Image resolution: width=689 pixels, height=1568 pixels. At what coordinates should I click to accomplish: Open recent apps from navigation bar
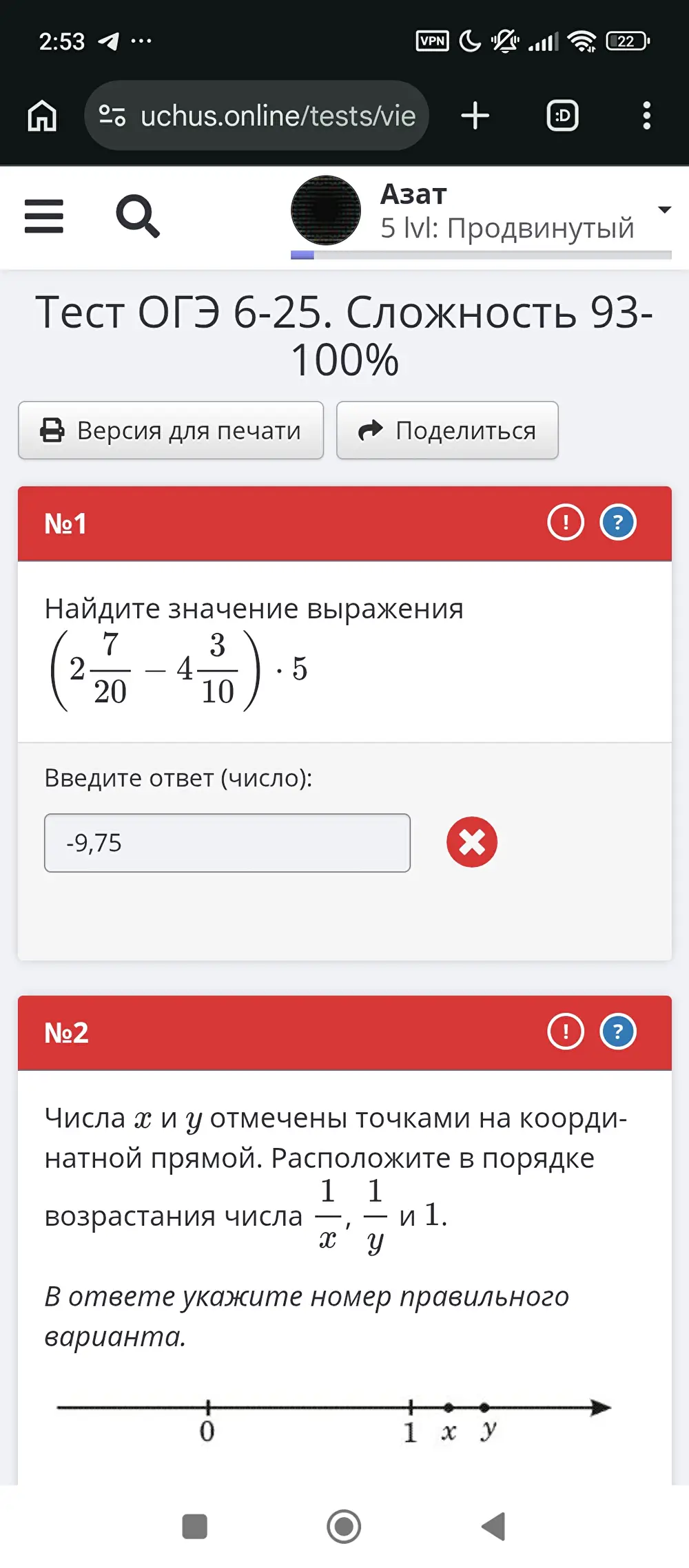(x=194, y=1526)
